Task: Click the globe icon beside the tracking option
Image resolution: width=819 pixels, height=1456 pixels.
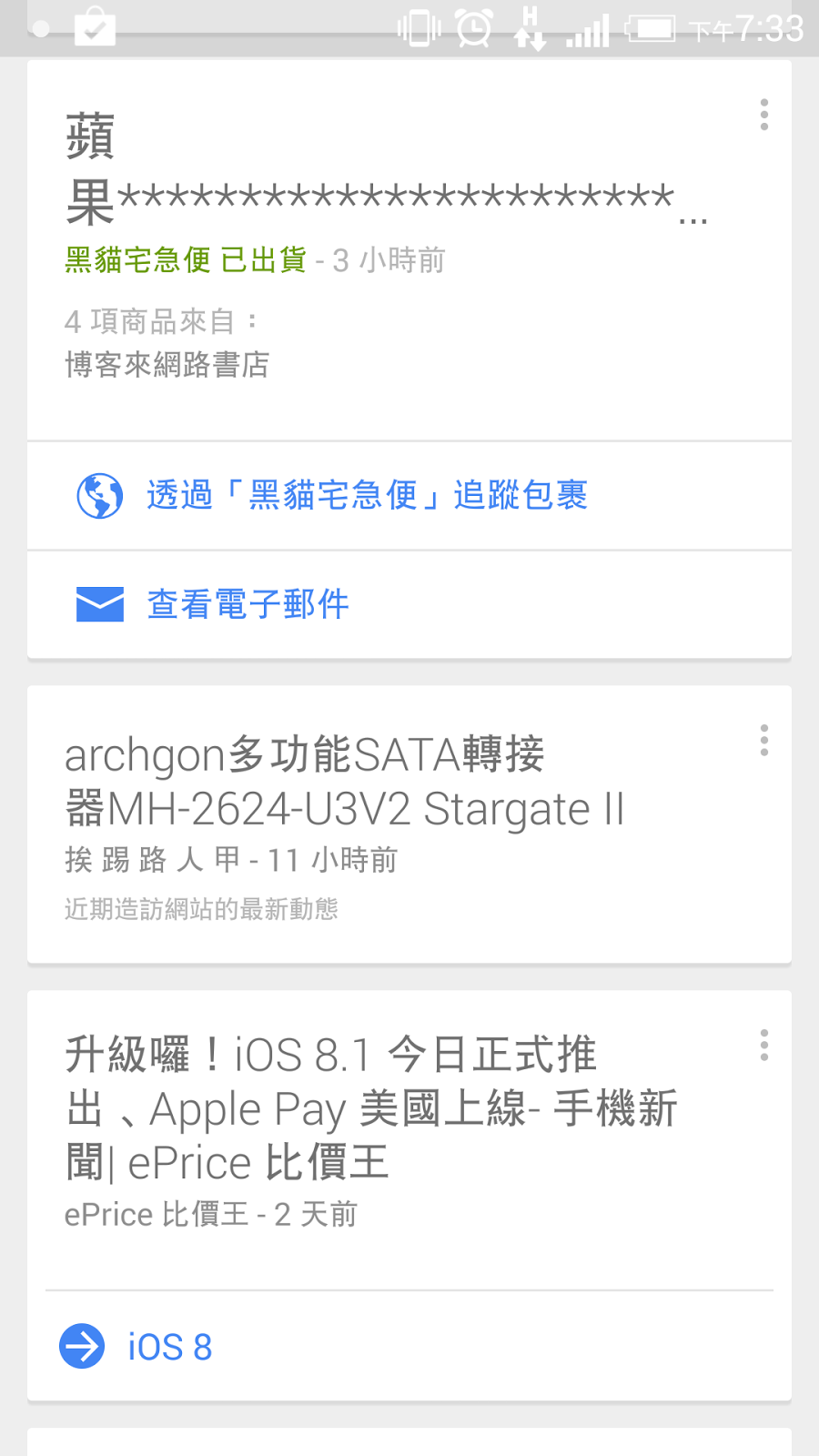Action: [99, 496]
